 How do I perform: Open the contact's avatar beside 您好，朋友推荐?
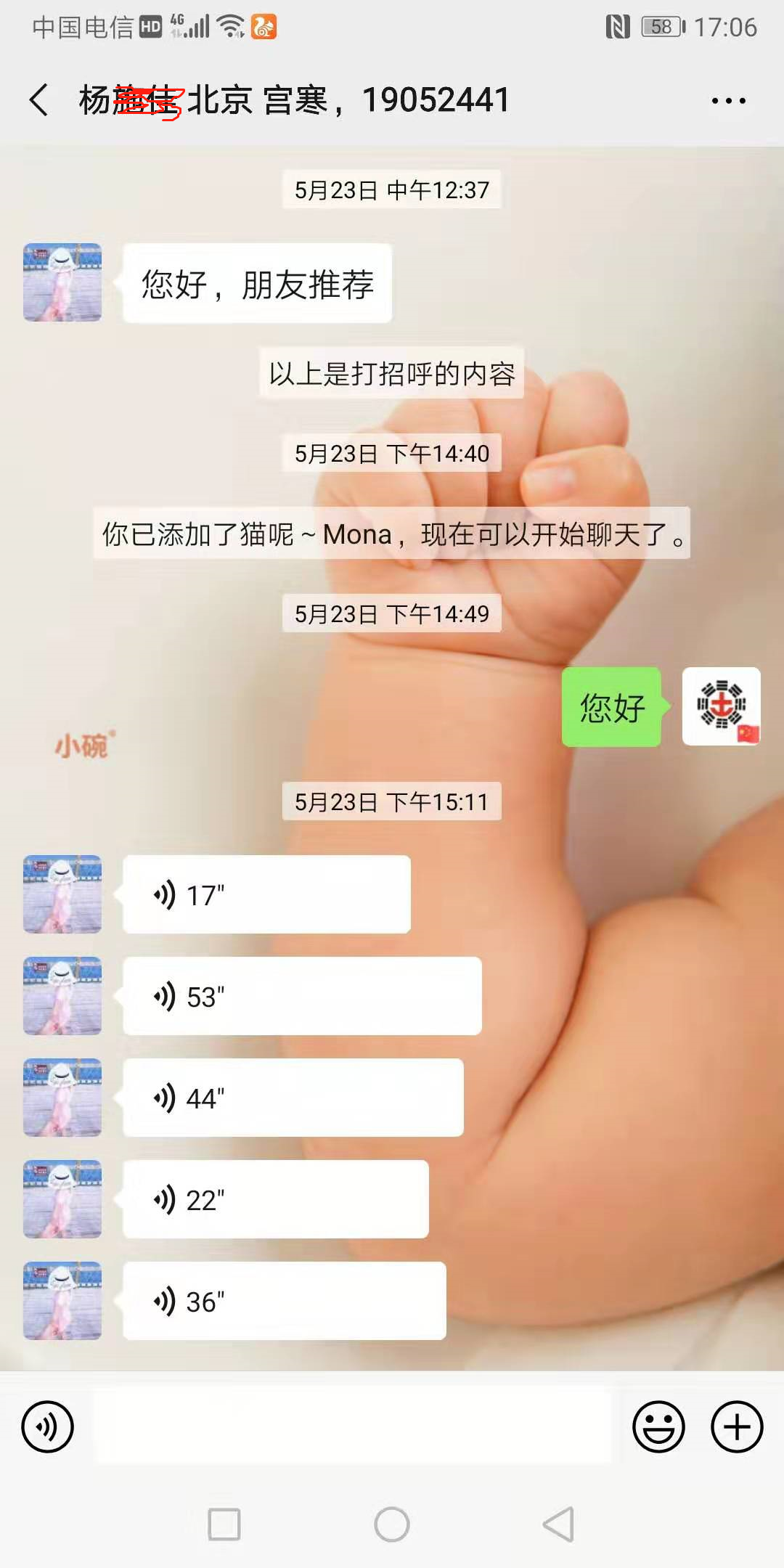coord(62,282)
